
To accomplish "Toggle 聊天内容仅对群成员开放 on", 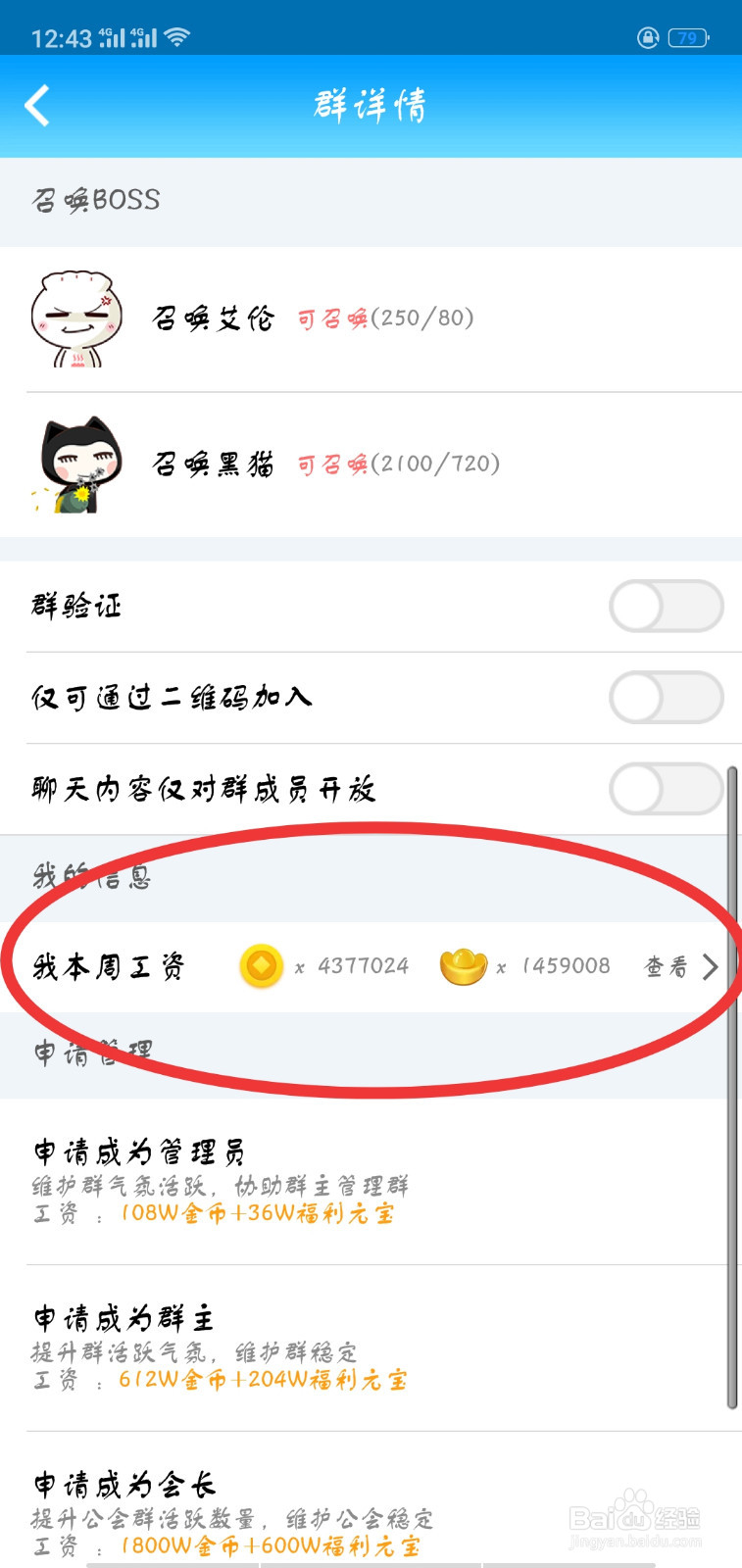I will click(x=667, y=789).
